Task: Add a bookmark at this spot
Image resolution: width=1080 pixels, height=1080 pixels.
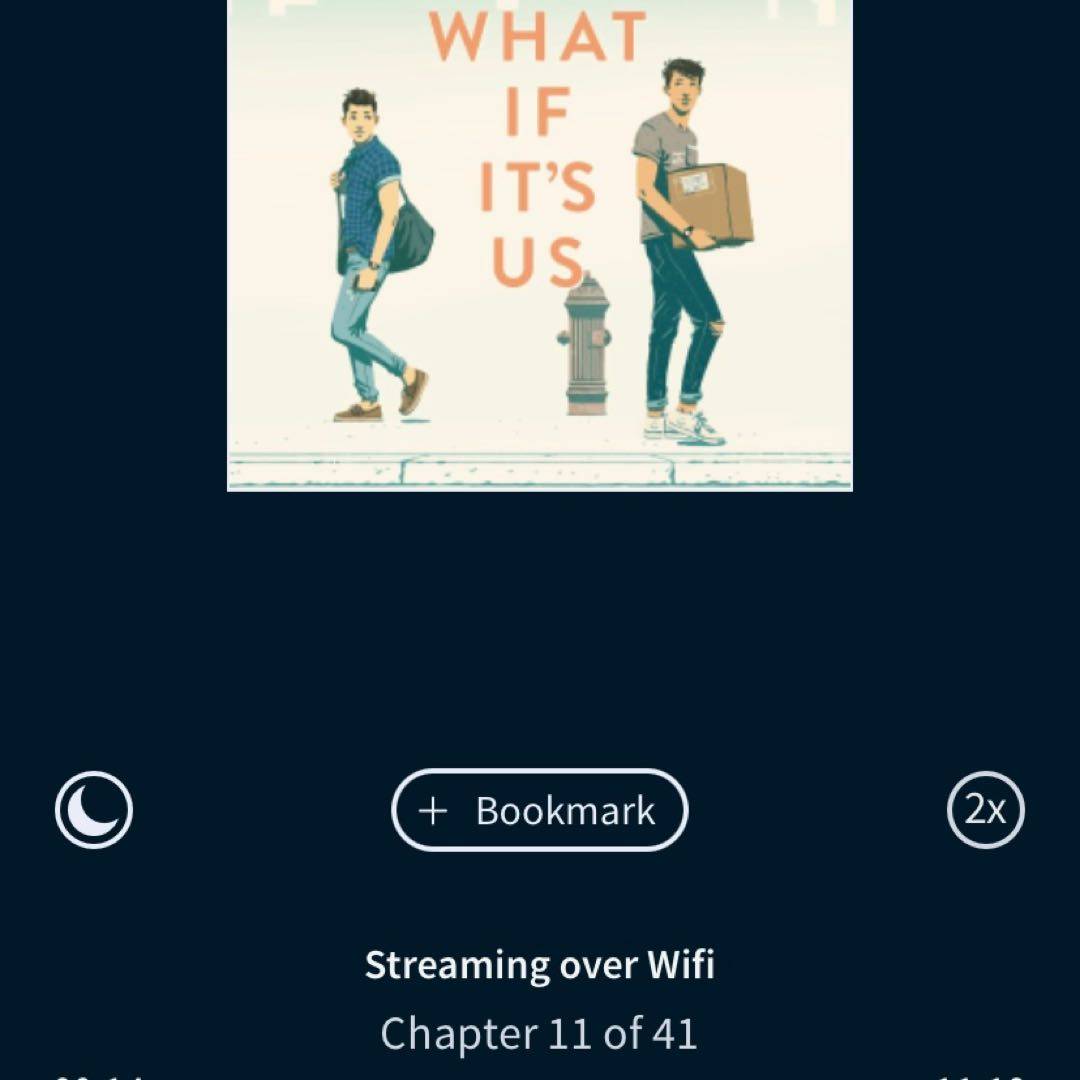Action: click(x=539, y=810)
